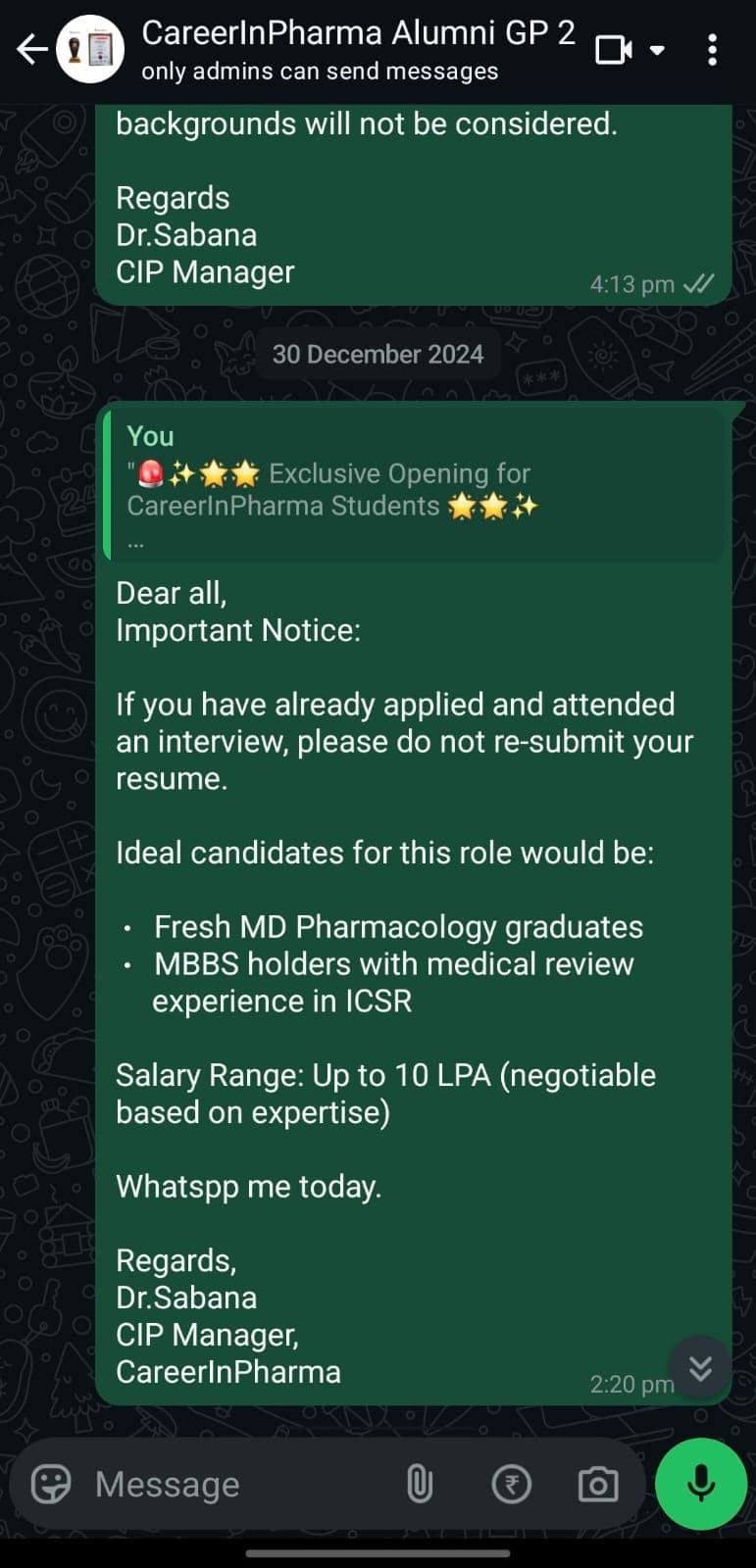Viewport: 756px width, 1568px height.
Task: Go back to the chats list
Action: click(31, 49)
